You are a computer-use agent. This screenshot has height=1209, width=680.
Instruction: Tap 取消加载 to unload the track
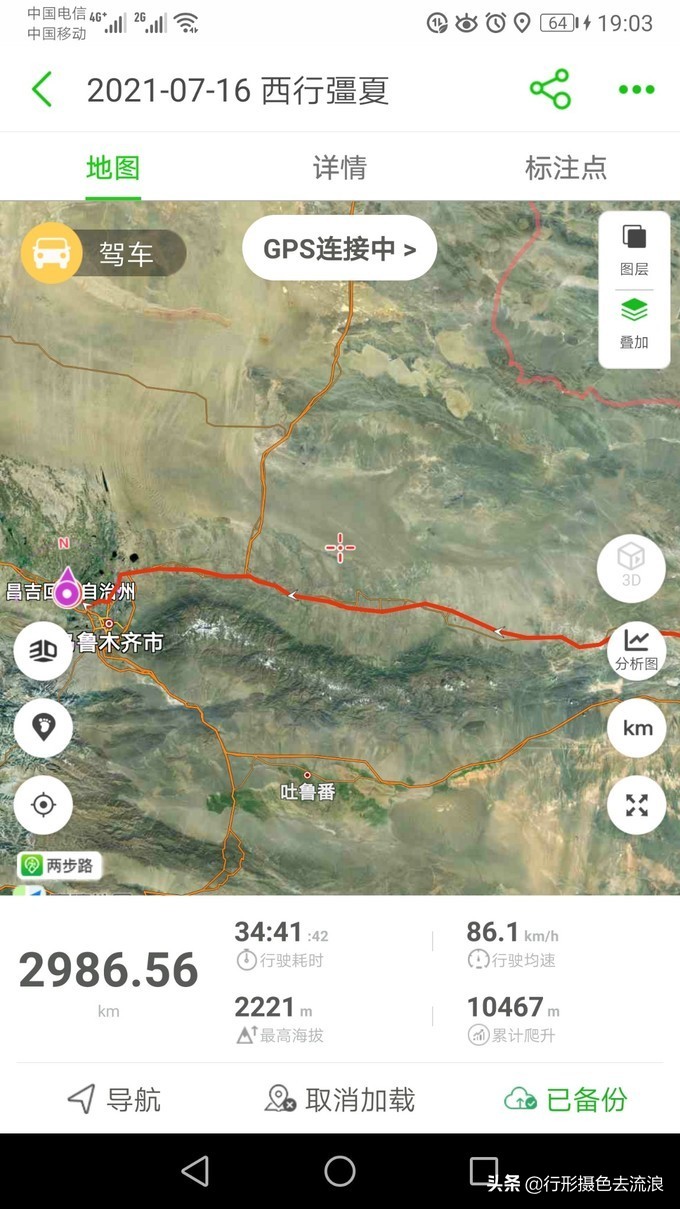339,1100
